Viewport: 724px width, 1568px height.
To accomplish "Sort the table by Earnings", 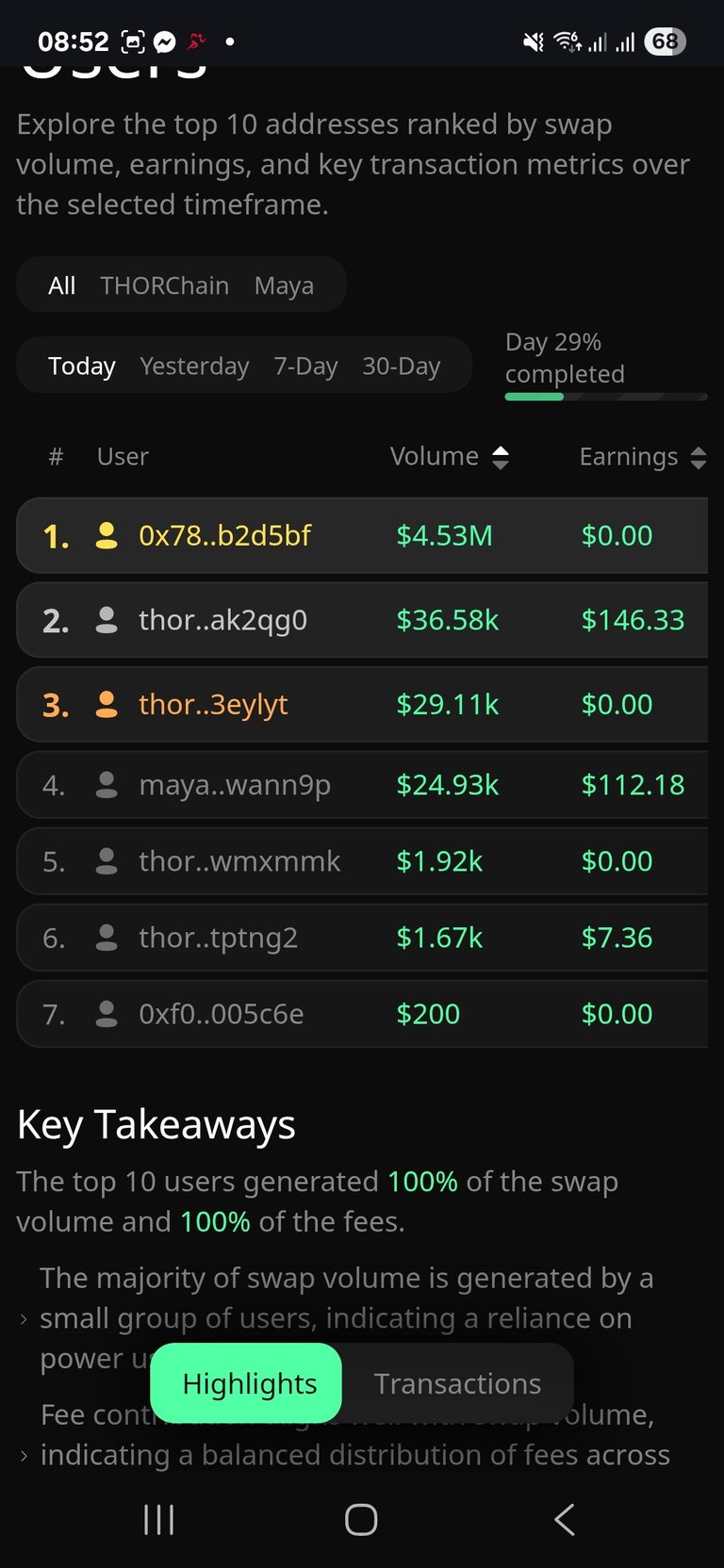I will tap(642, 457).
